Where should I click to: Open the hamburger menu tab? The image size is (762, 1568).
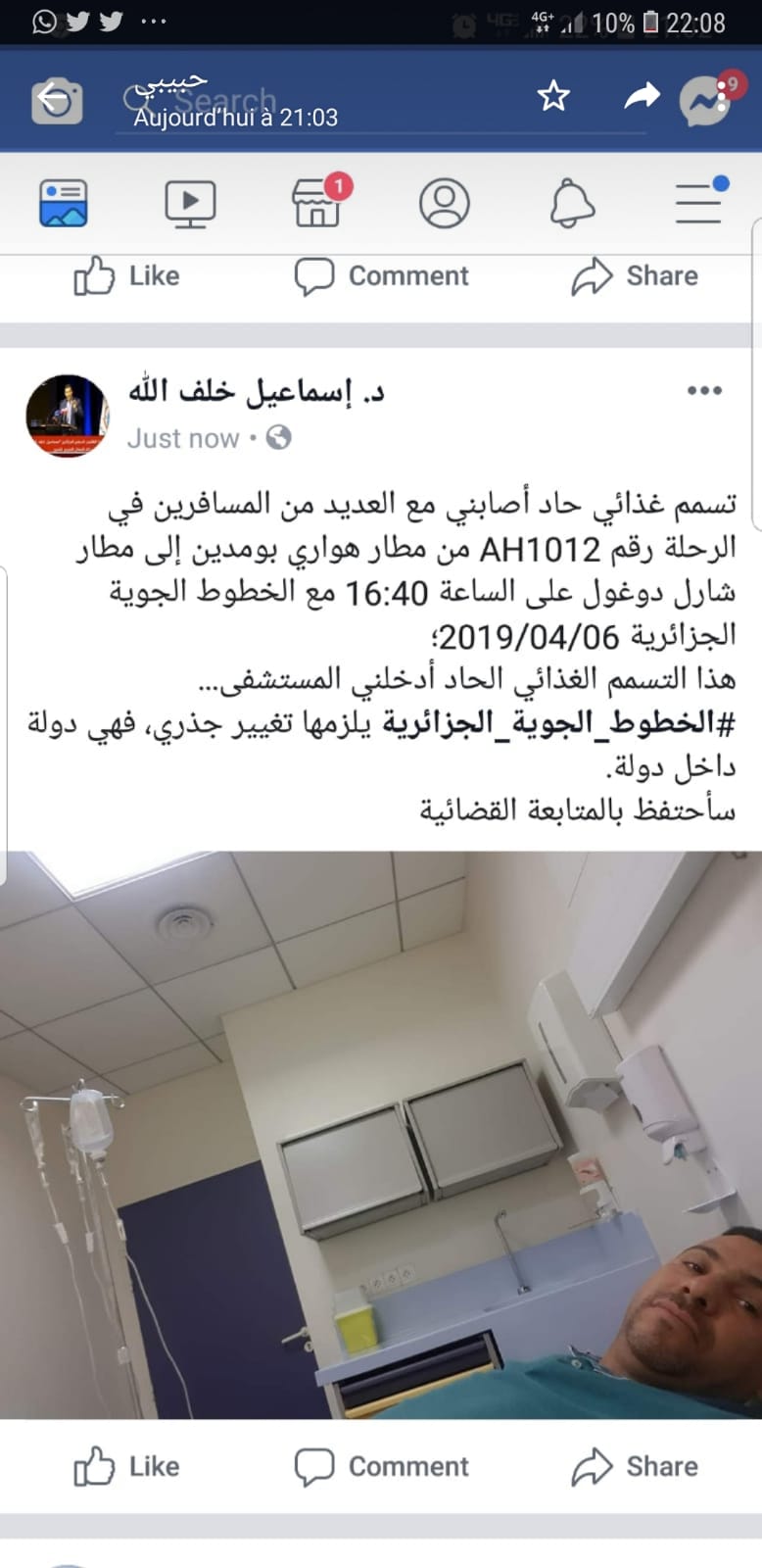pyautogui.click(x=699, y=203)
